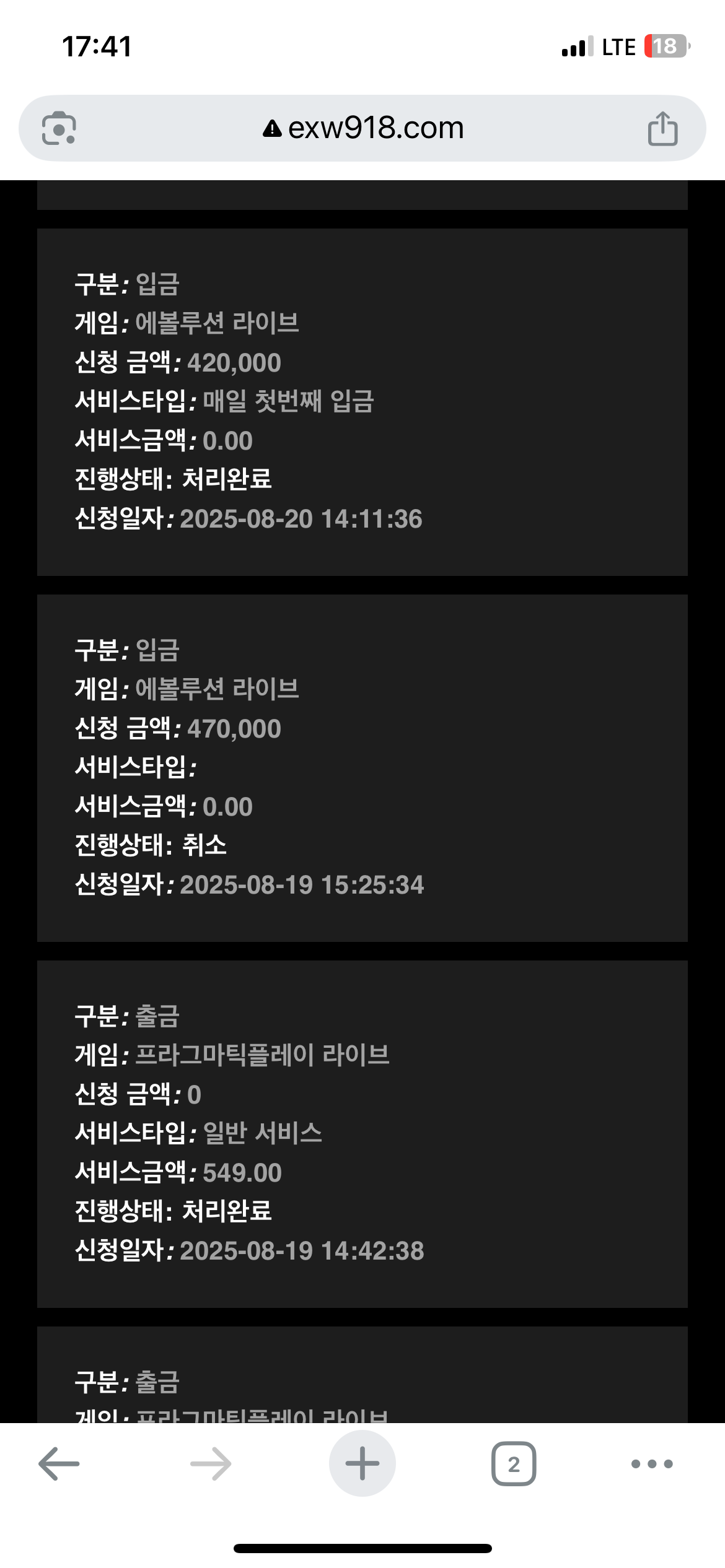Tap the exw918.com address bar
This screenshot has width=725, height=1568.
pos(362,128)
